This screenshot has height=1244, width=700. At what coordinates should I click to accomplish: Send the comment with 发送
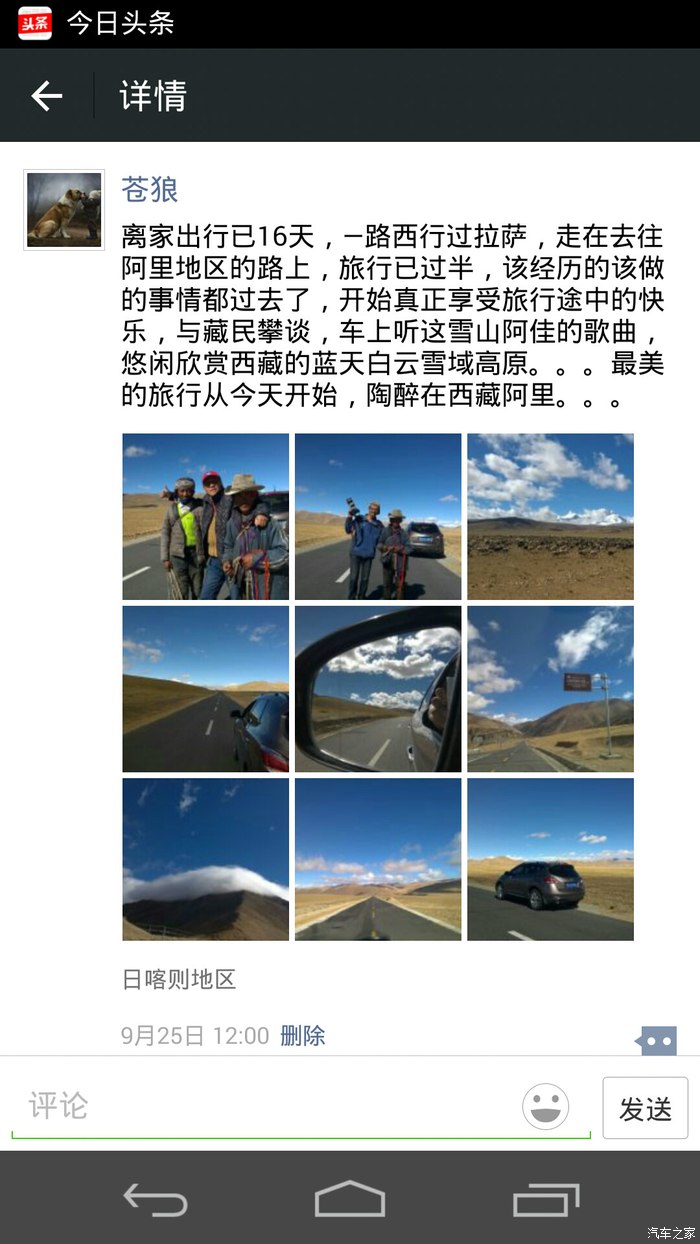tap(645, 1108)
